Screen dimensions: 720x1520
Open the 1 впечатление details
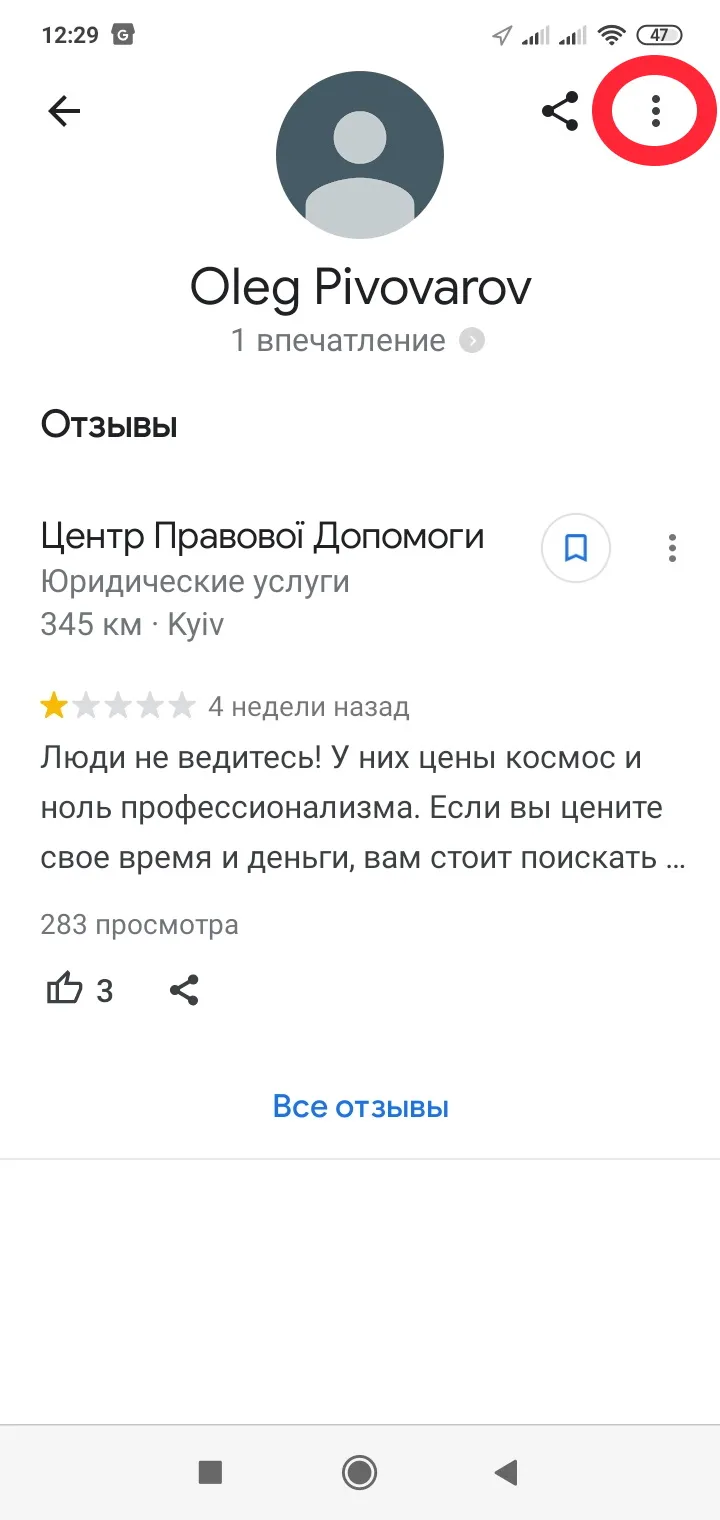coord(358,341)
